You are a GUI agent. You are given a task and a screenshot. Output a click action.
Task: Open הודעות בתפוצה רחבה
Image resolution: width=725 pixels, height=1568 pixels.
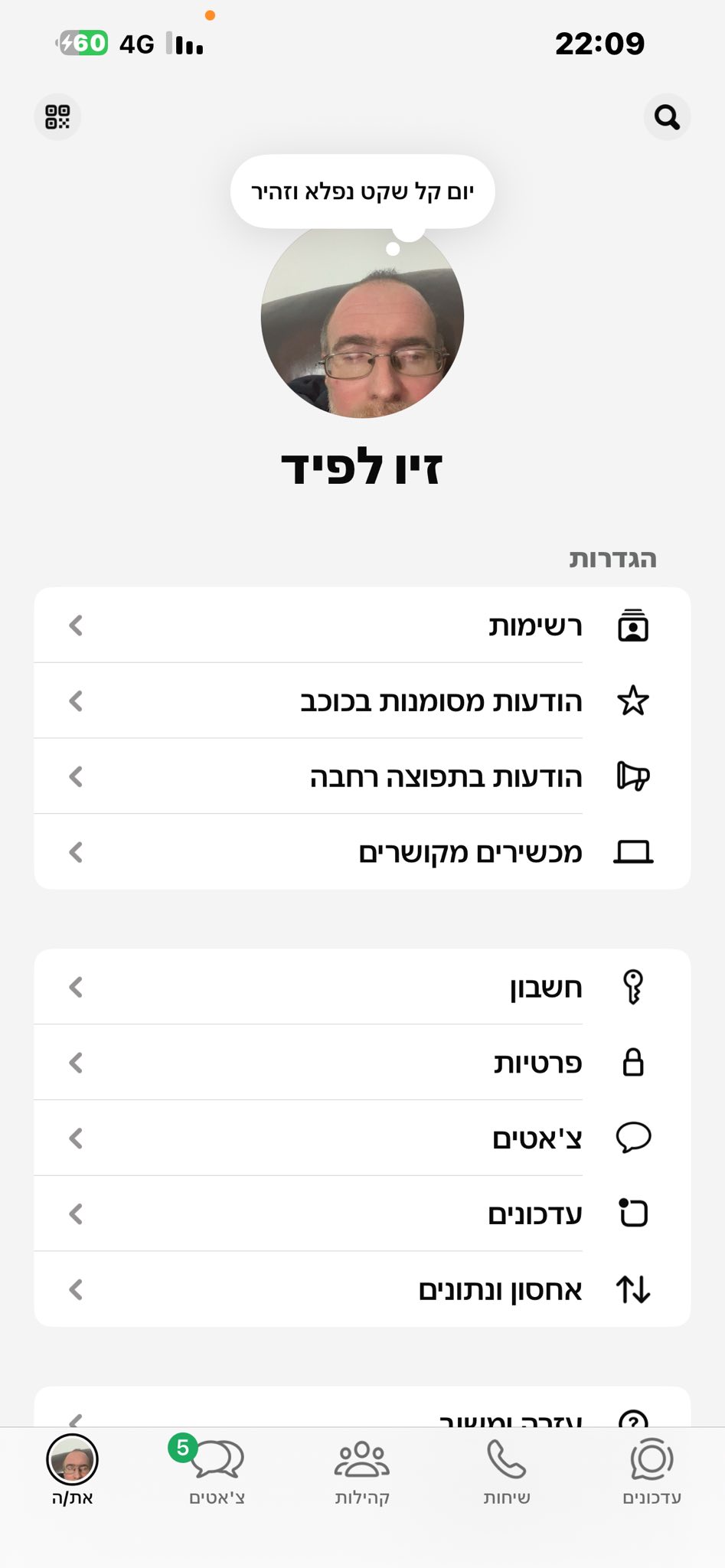click(362, 776)
